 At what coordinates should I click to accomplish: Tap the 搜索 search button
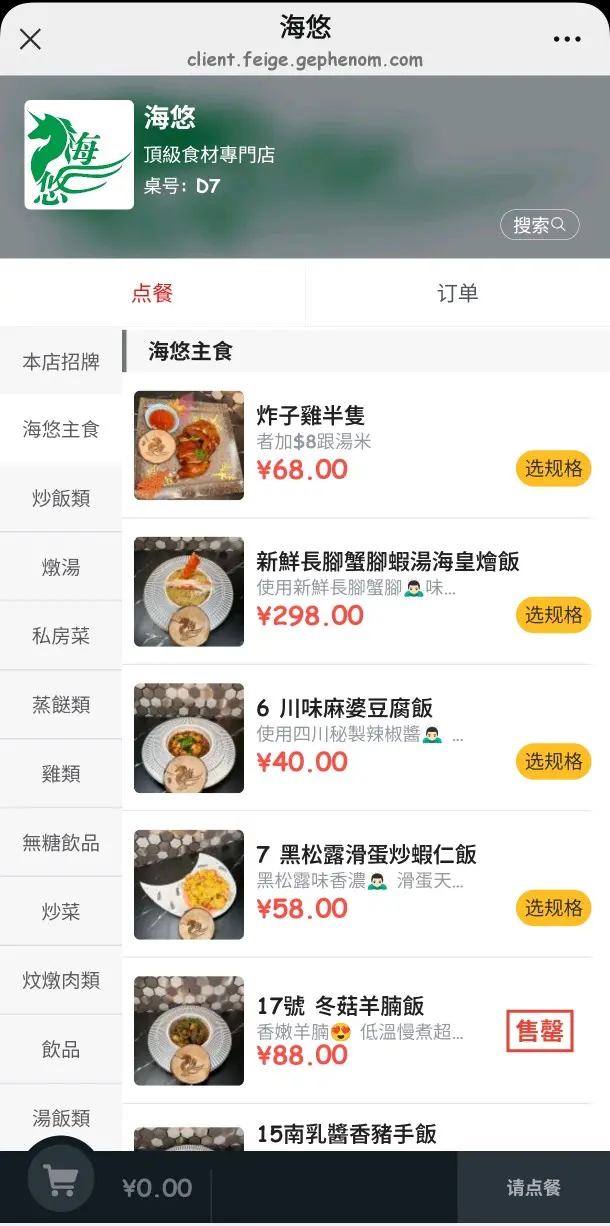pos(539,225)
